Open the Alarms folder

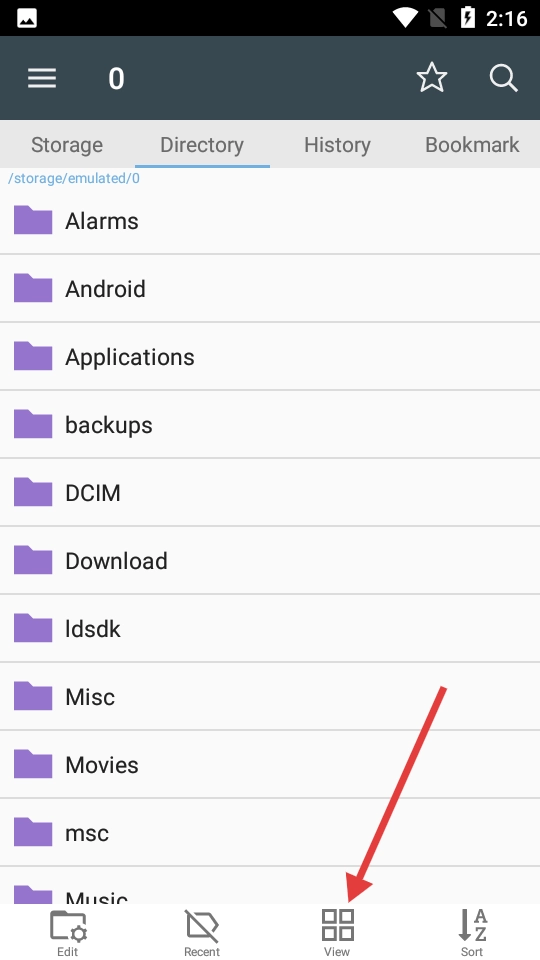pos(270,220)
